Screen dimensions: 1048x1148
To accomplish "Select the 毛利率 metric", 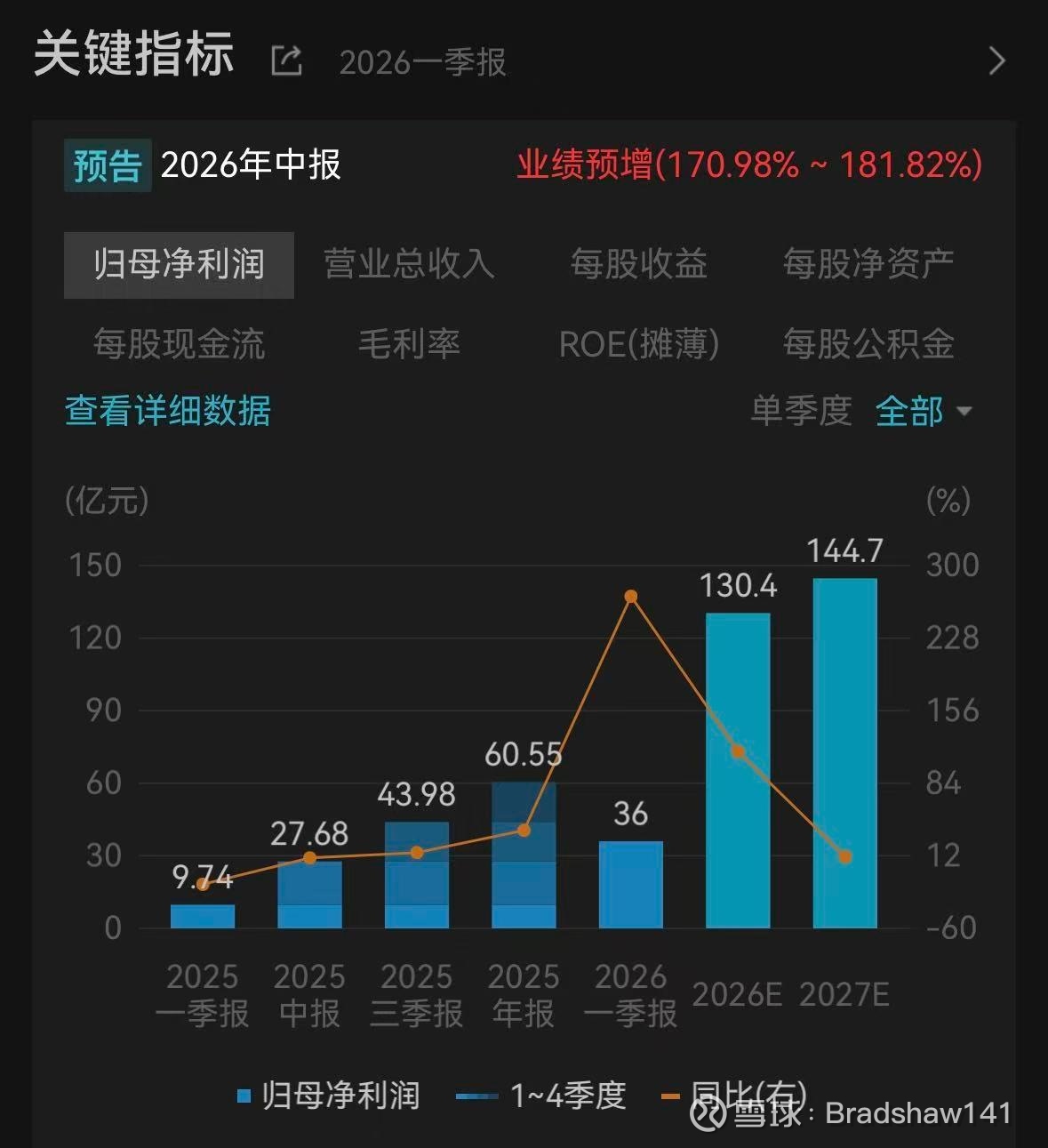I will [409, 344].
